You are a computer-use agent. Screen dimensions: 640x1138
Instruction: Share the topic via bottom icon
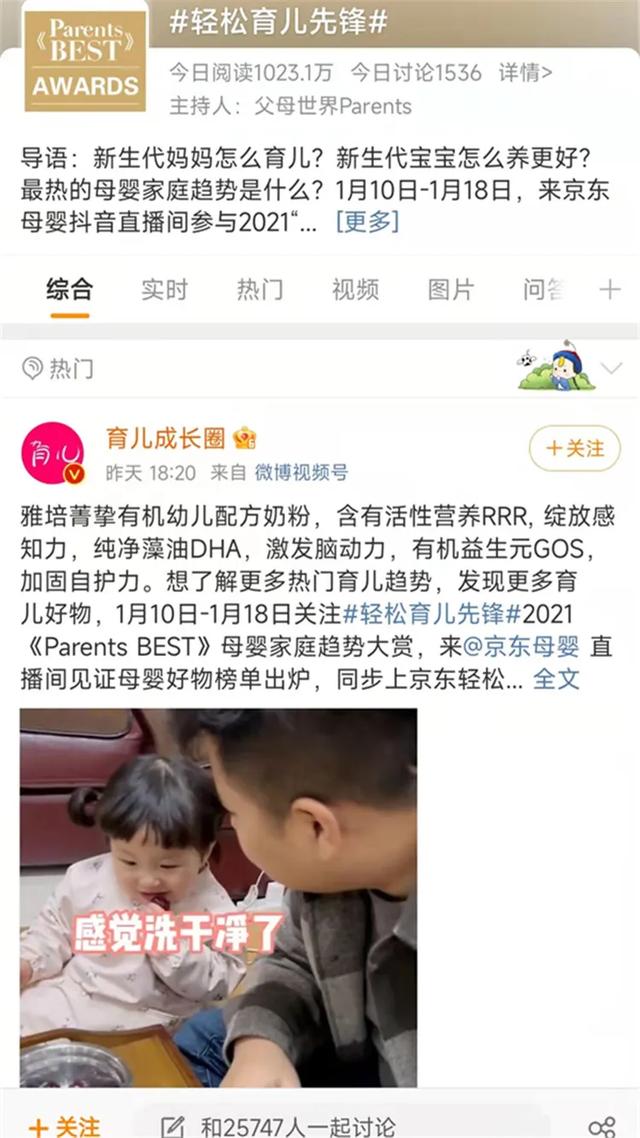(602, 1126)
